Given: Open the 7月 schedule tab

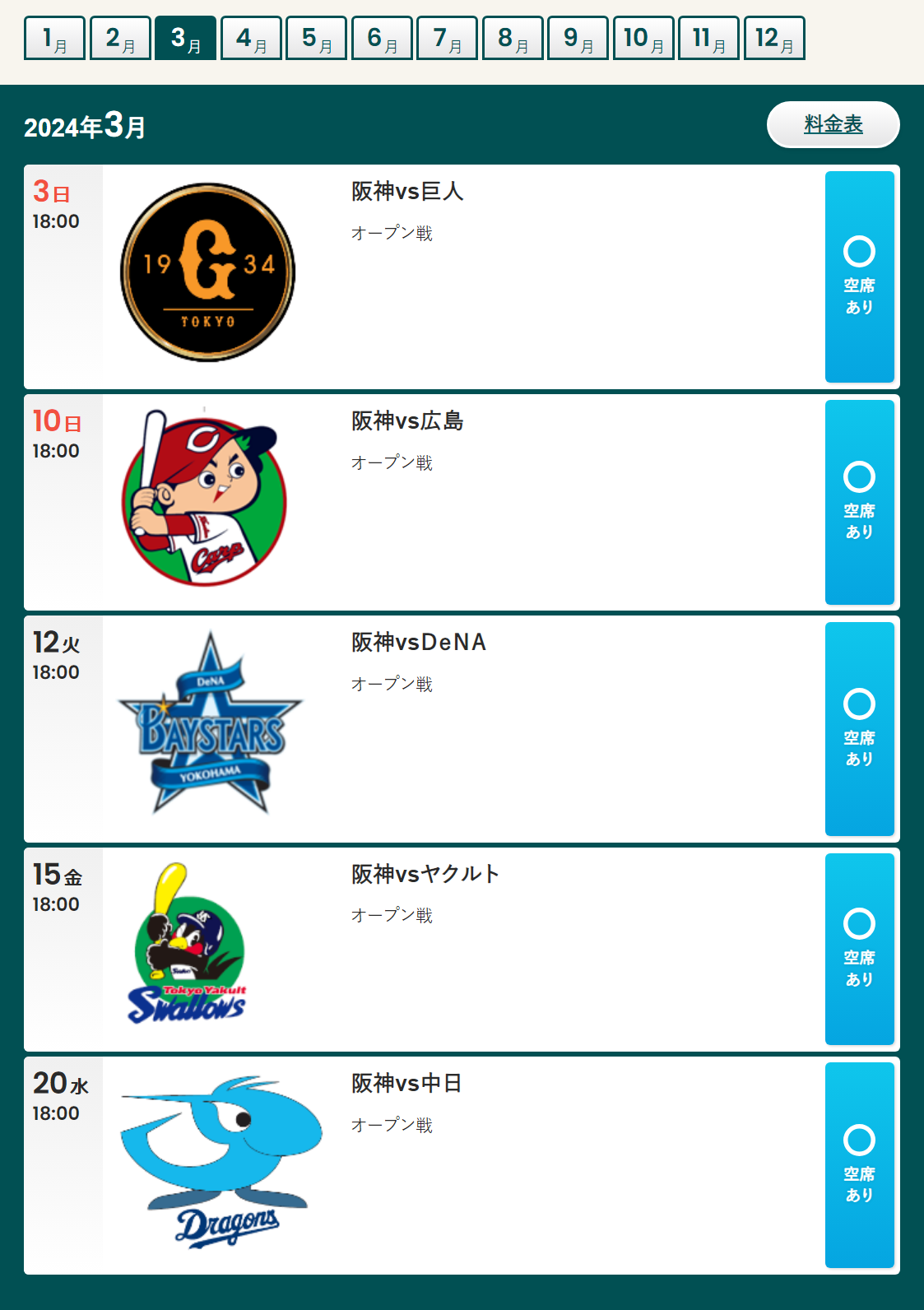Looking at the screenshot, I should (x=447, y=38).
